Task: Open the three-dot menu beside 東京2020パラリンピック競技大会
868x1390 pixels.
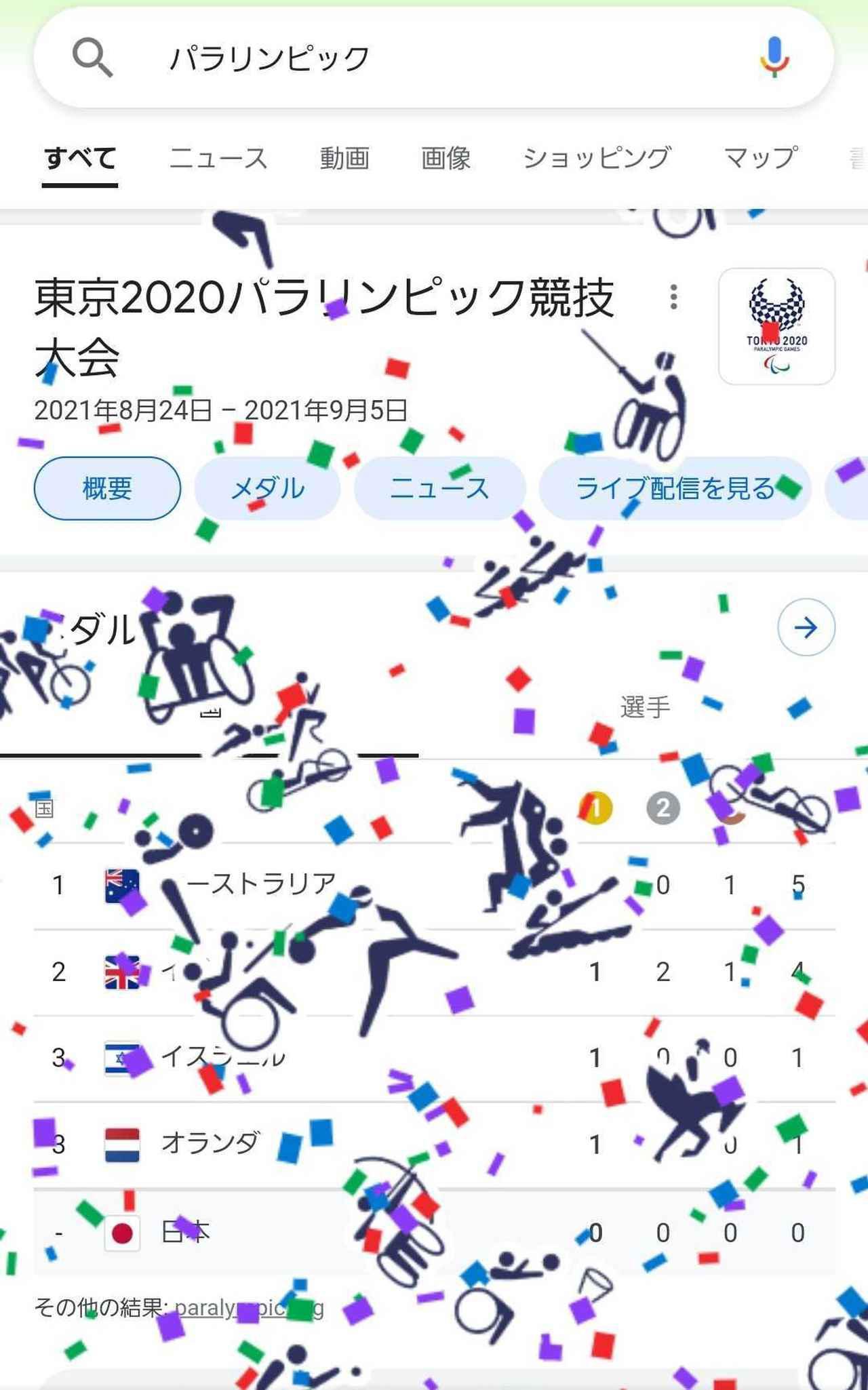Action: [x=673, y=297]
